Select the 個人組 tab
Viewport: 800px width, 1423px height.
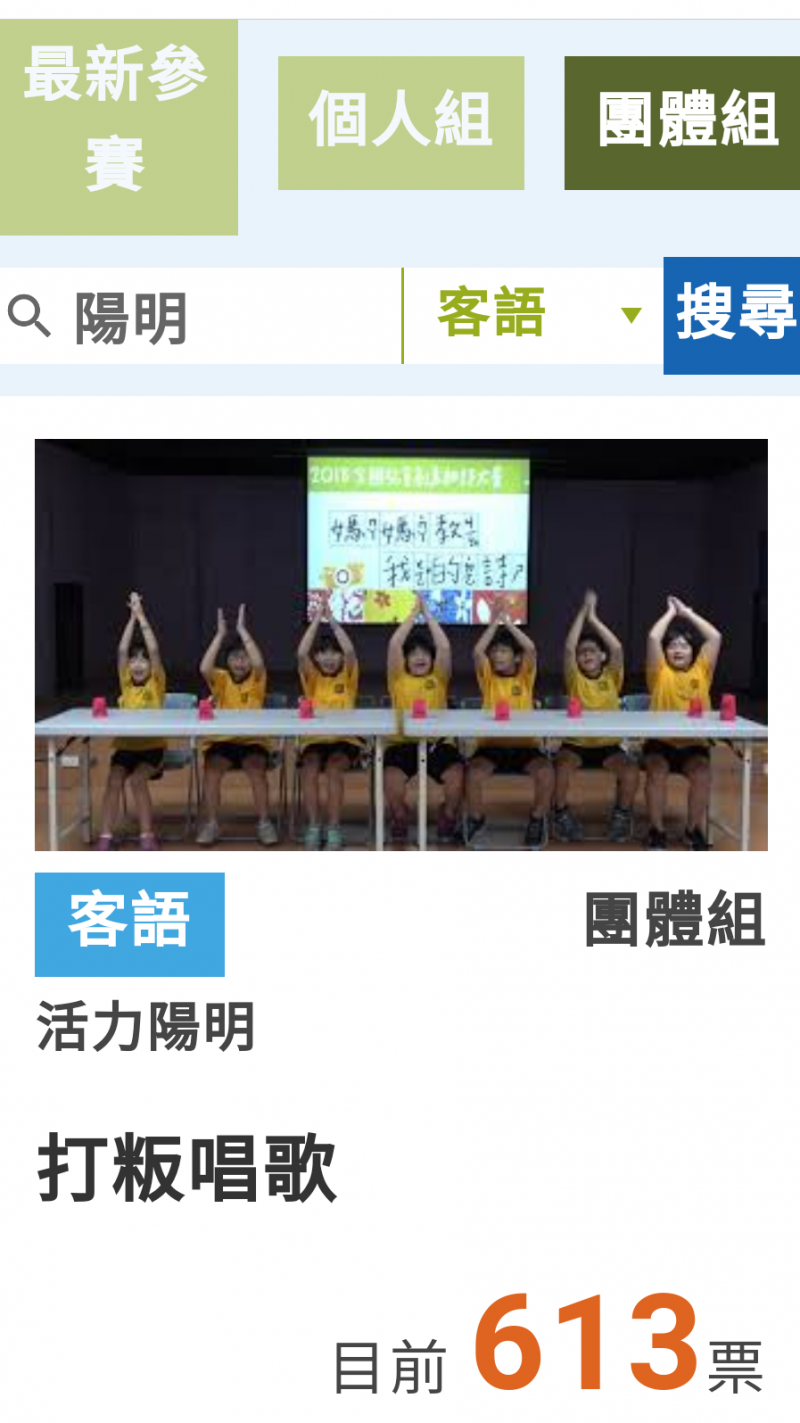pos(400,123)
